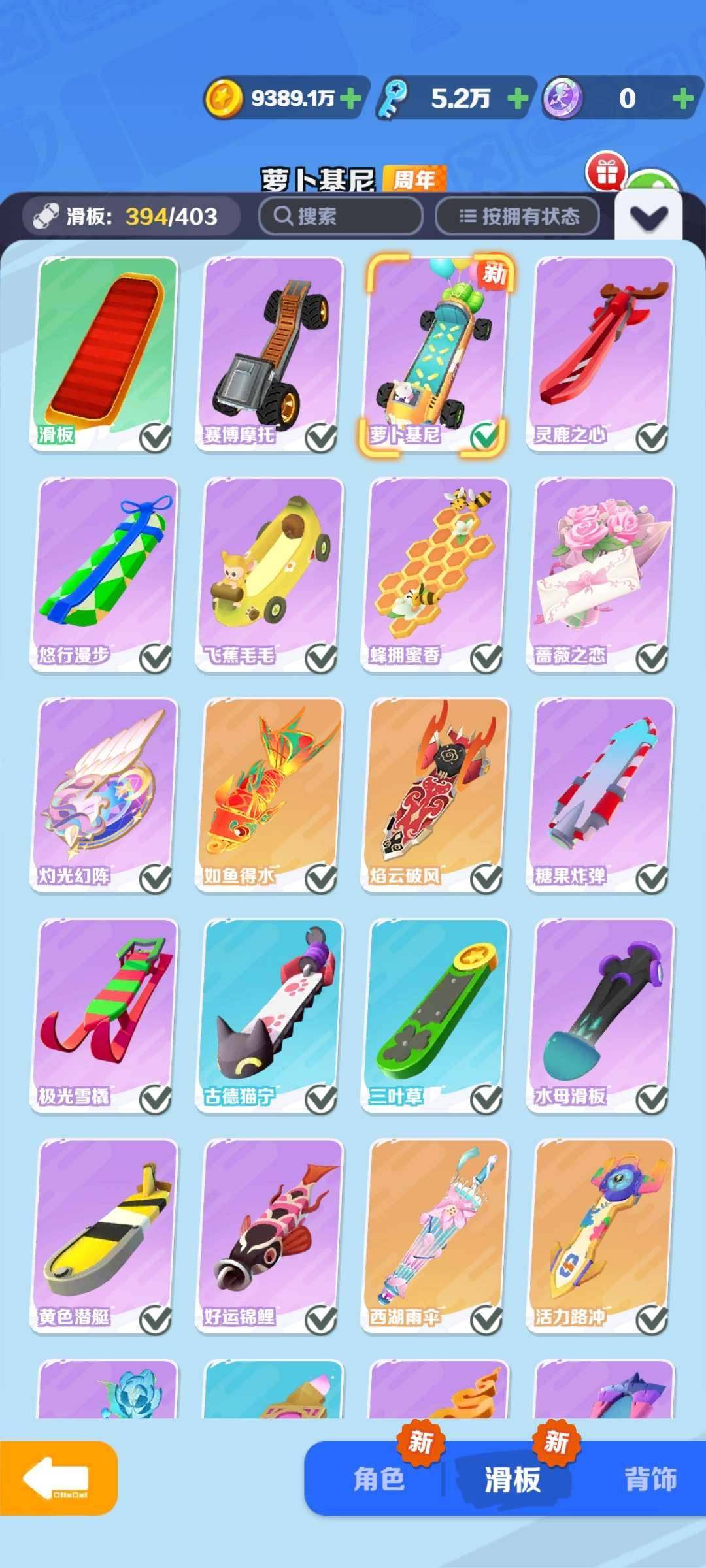Viewport: 706px width, 1568px height.
Task: Pick the 飞蕉毛毛 banana board
Action: click(270, 574)
